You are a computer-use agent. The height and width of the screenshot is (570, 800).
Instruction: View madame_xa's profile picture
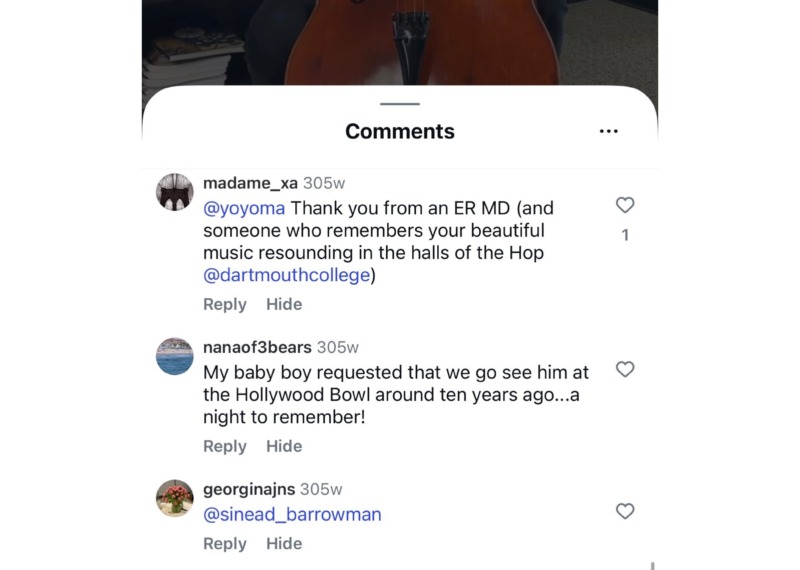coord(175,191)
